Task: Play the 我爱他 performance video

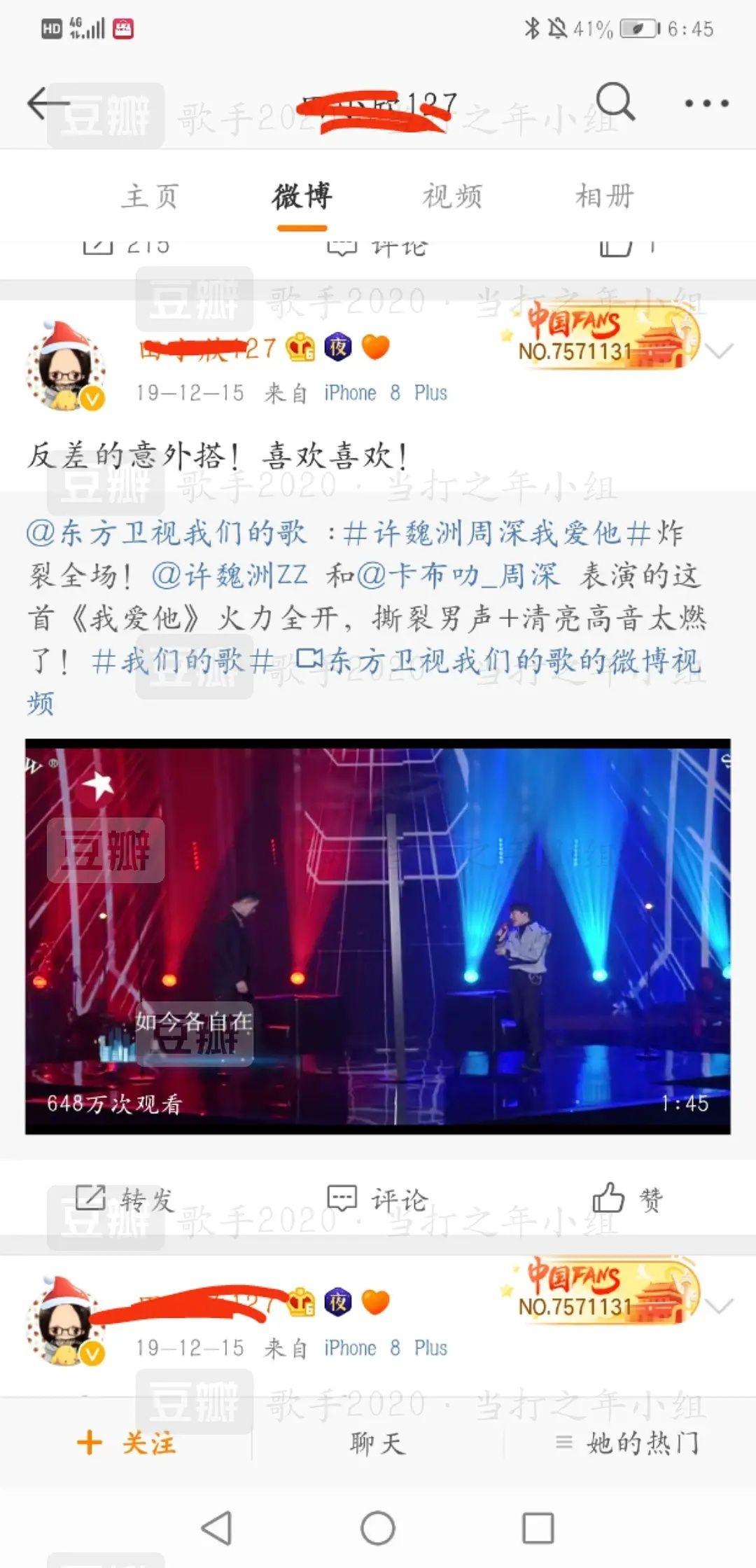Action: pos(378,936)
